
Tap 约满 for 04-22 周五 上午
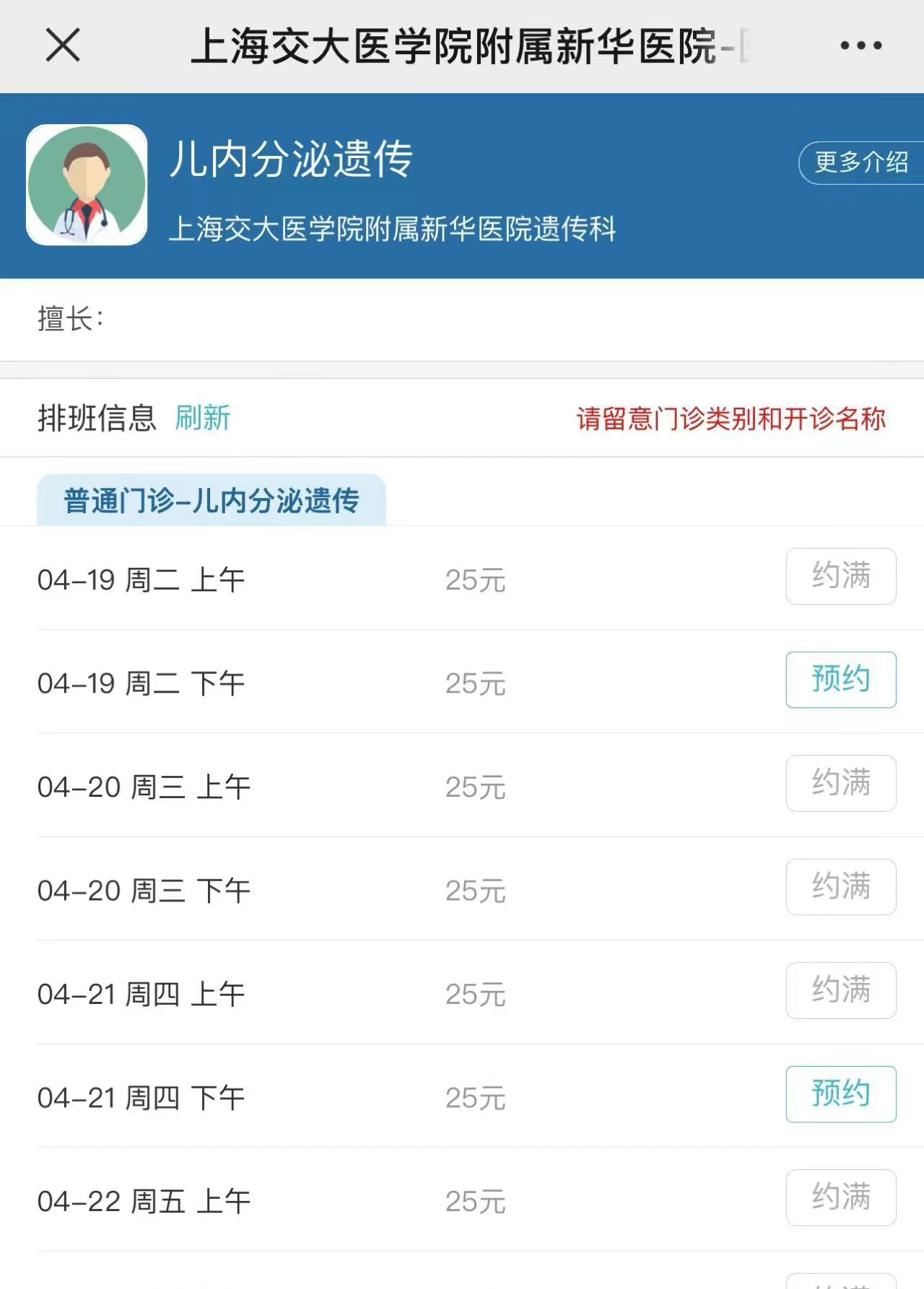tap(840, 1197)
